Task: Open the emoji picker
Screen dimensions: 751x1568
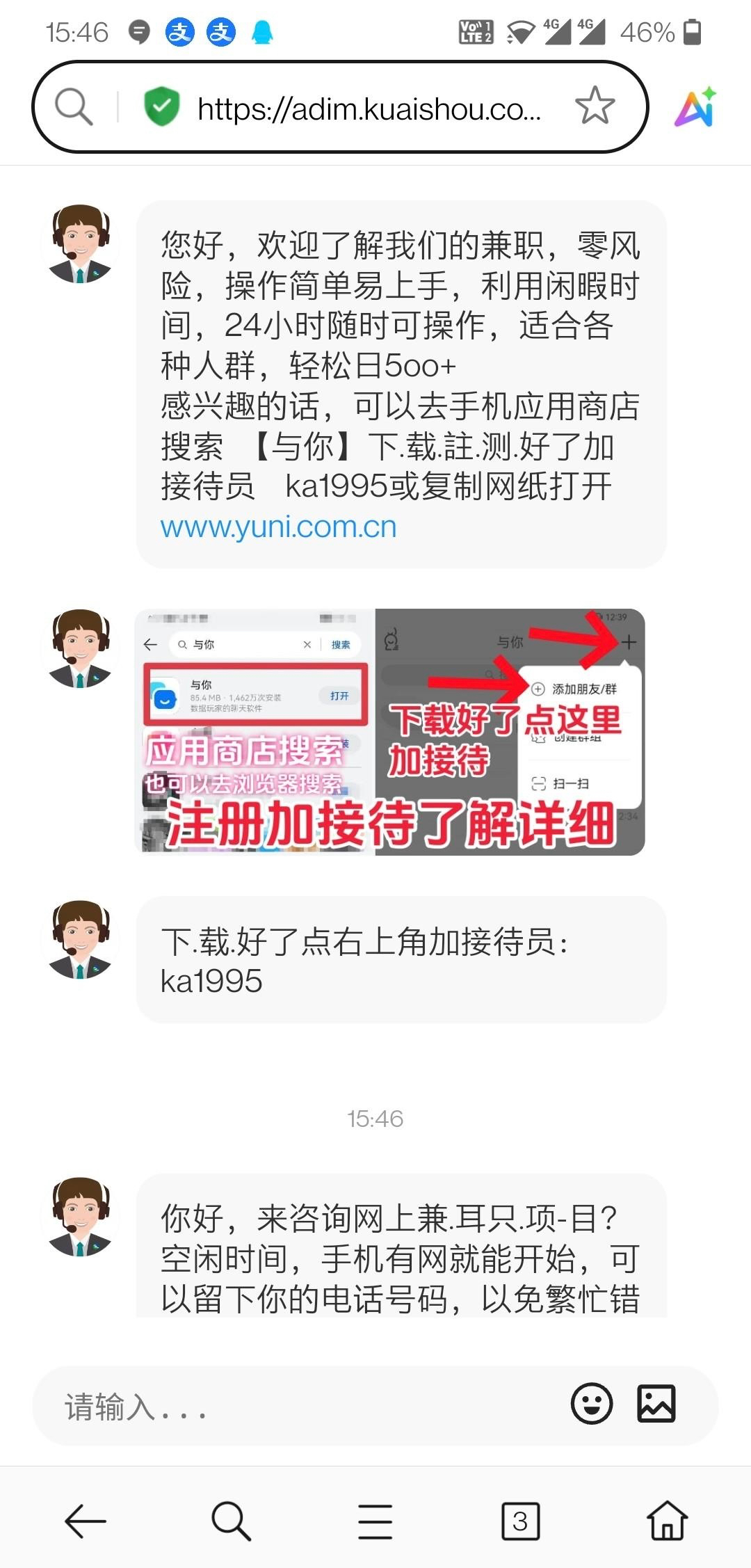Action: click(x=591, y=1404)
